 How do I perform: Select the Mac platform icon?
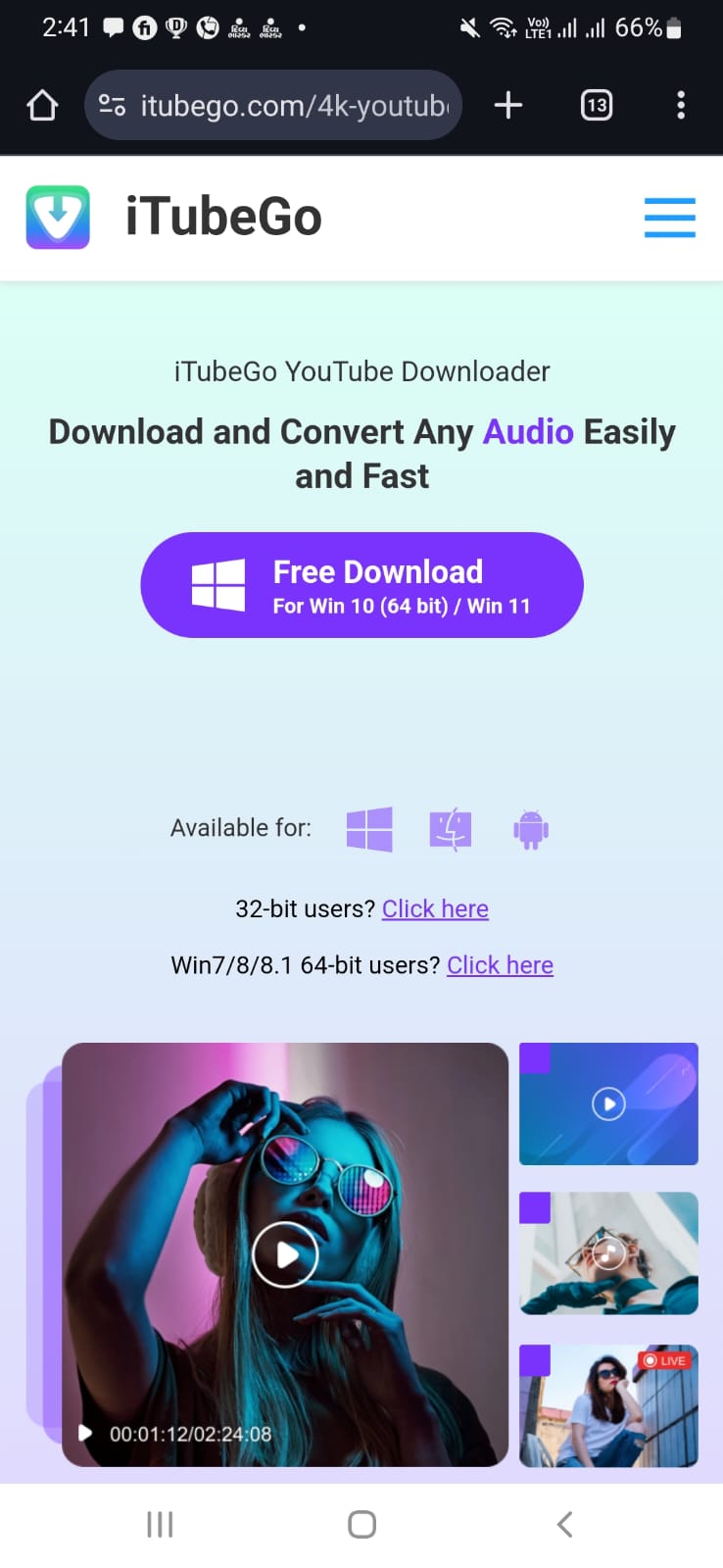(x=451, y=829)
